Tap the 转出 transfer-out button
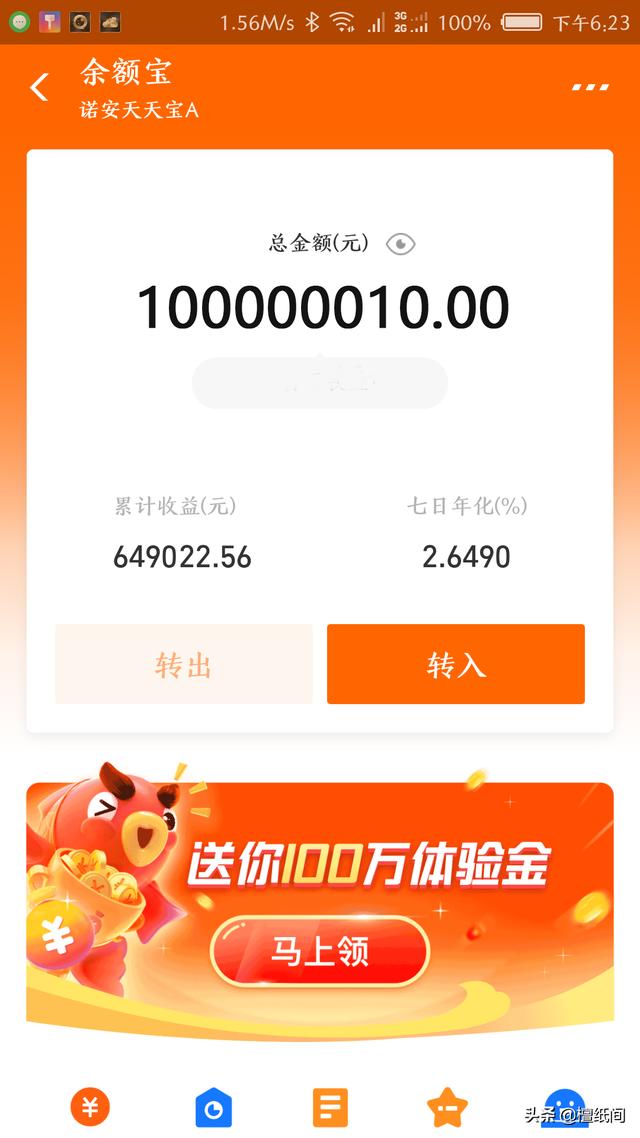The image size is (640, 1138). click(184, 664)
